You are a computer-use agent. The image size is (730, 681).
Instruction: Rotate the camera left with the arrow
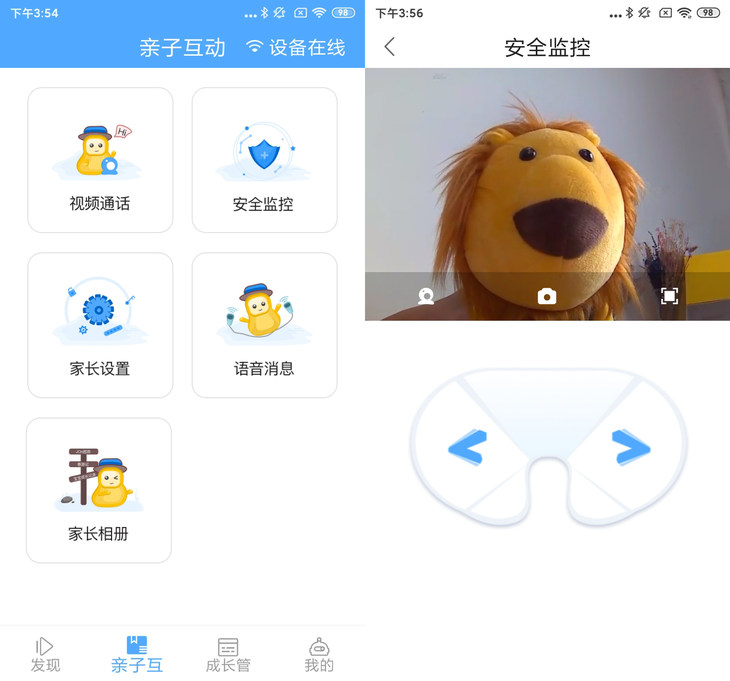click(467, 447)
